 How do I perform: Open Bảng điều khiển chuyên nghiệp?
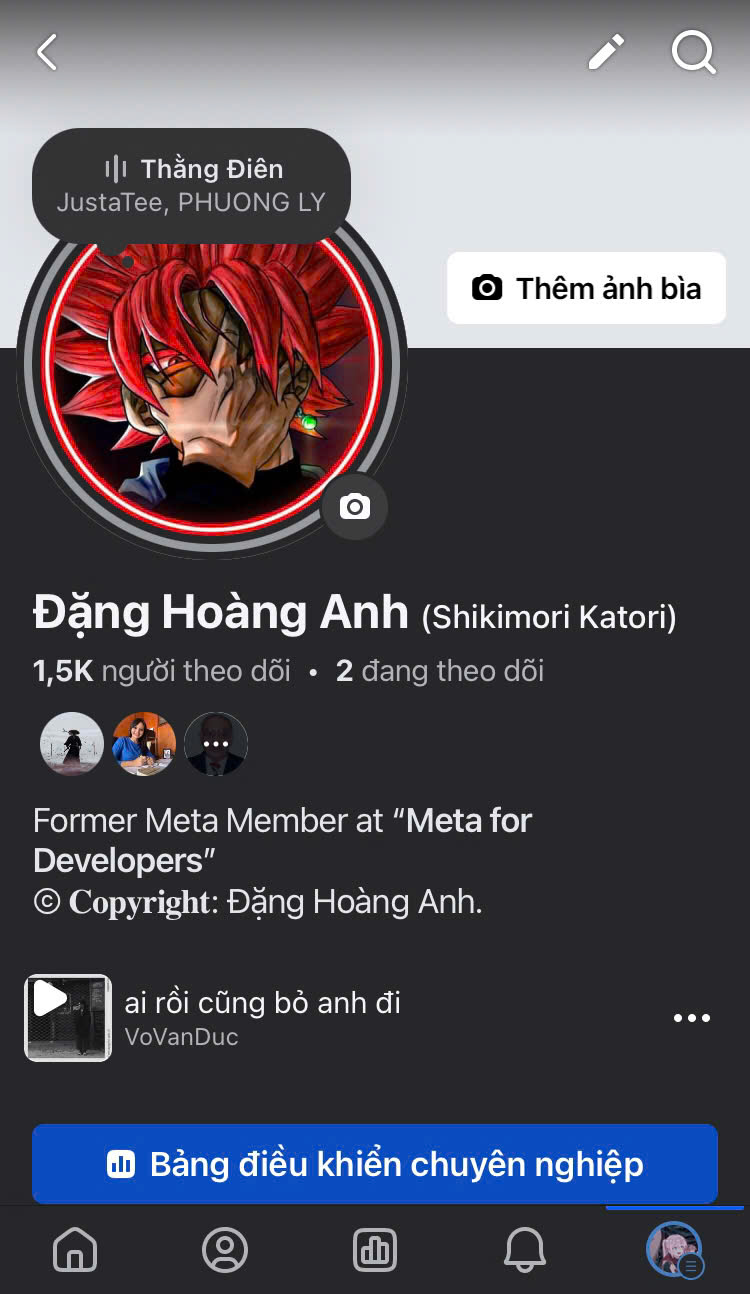pyautogui.click(x=375, y=1164)
